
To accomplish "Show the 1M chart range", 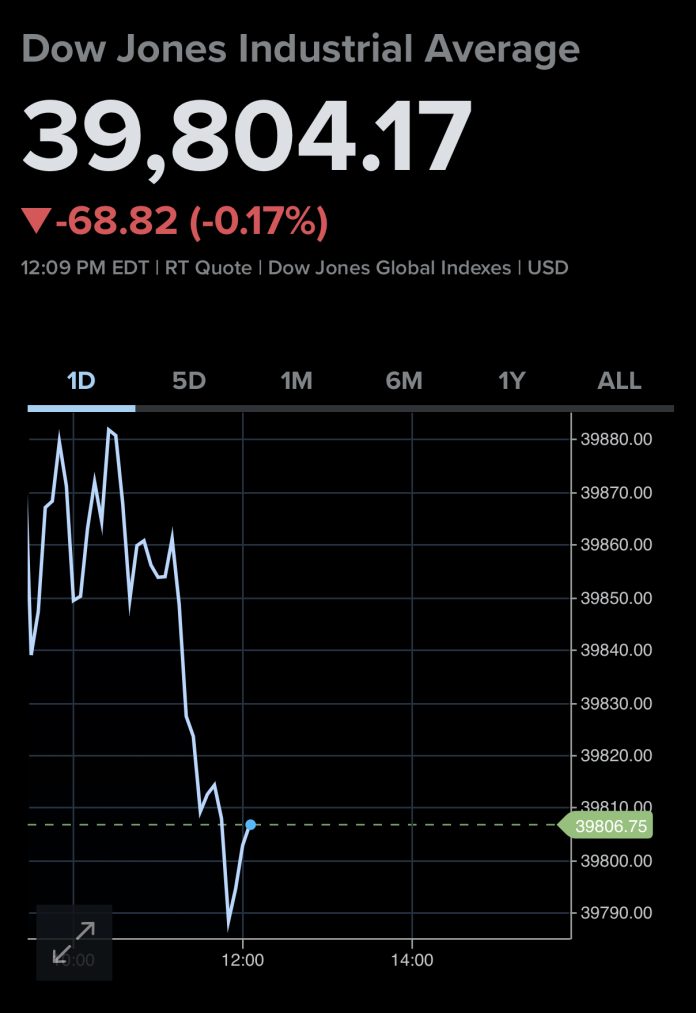I will coord(296,381).
